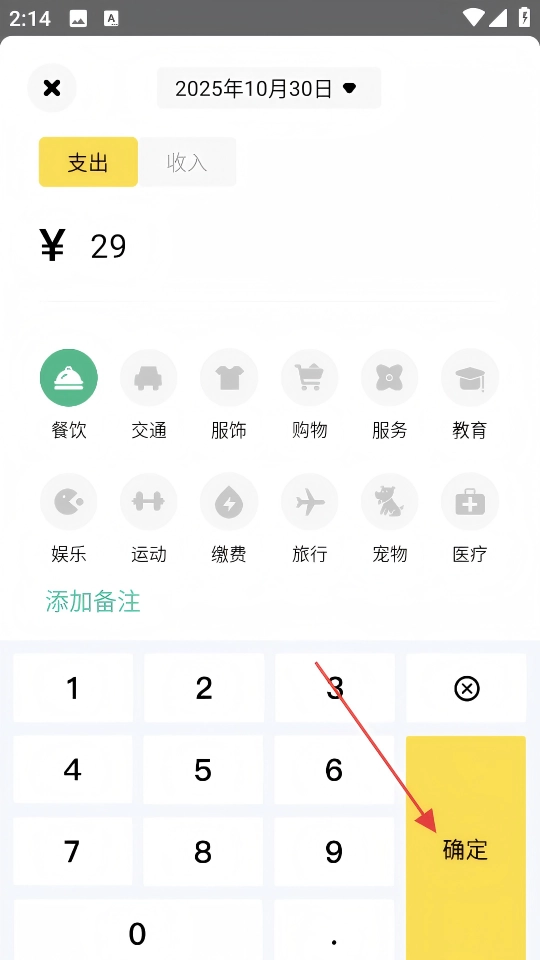Tap the backspace key on the keypad
Viewport: 540px width, 960px height.
(x=467, y=688)
